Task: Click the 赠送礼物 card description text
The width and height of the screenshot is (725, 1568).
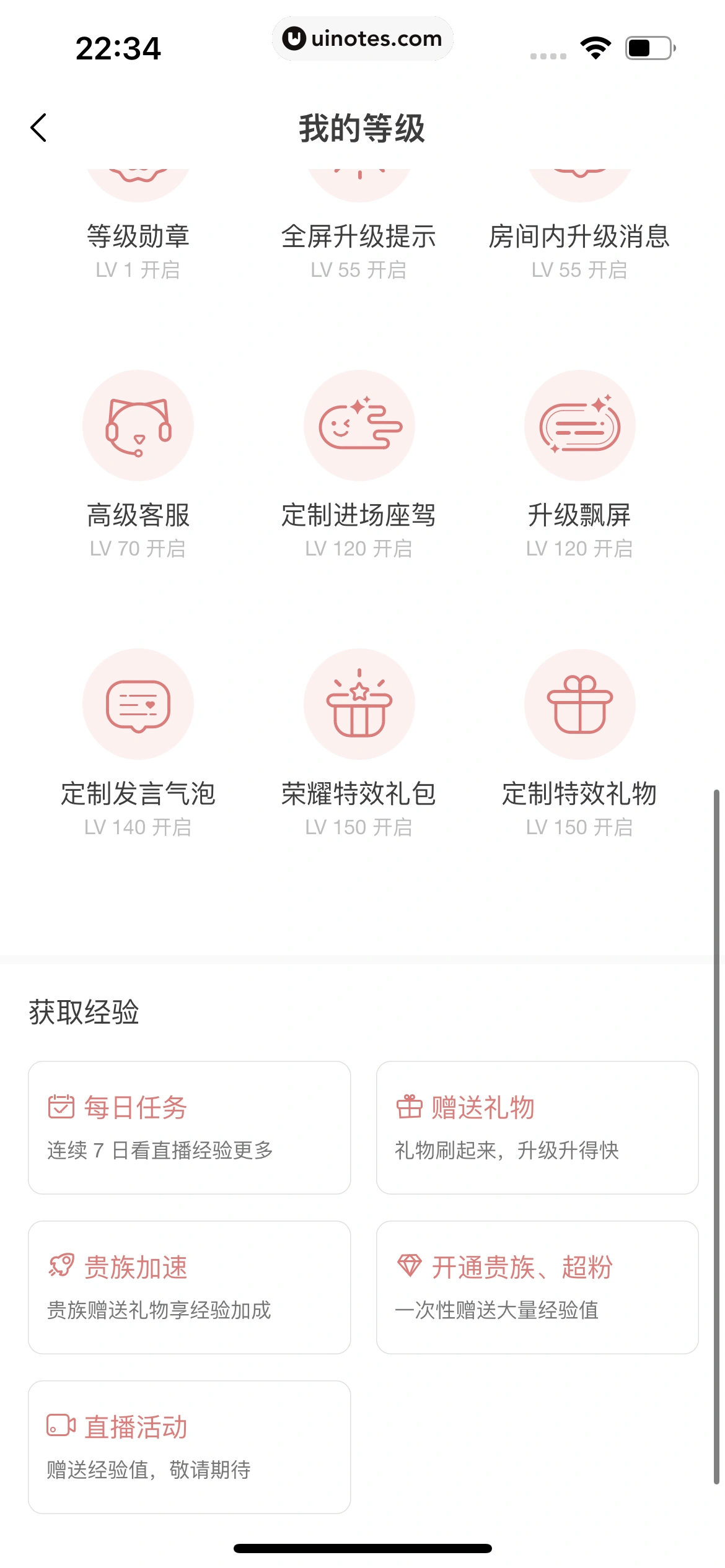Action: pos(508,1149)
